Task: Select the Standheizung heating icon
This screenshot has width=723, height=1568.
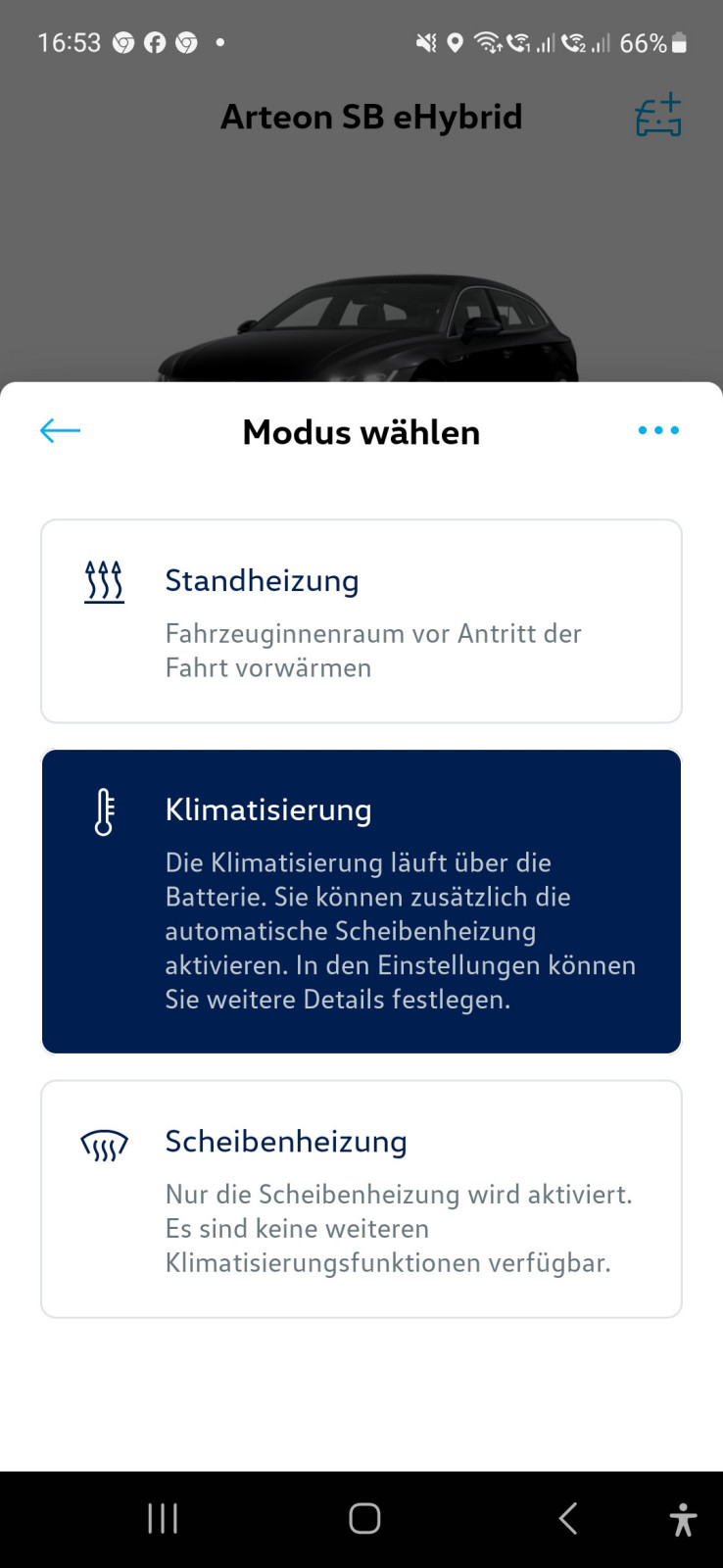Action: pyautogui.click(x=103, y=580)
